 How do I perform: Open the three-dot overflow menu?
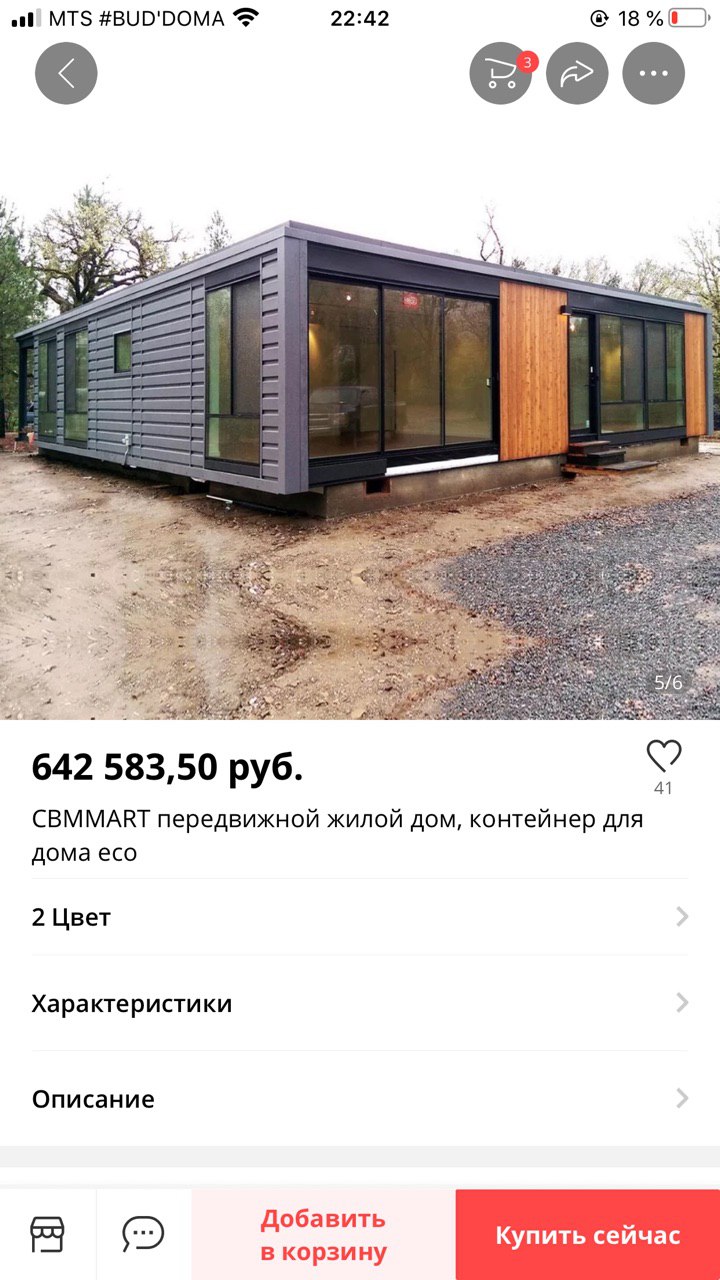(653, 74)
